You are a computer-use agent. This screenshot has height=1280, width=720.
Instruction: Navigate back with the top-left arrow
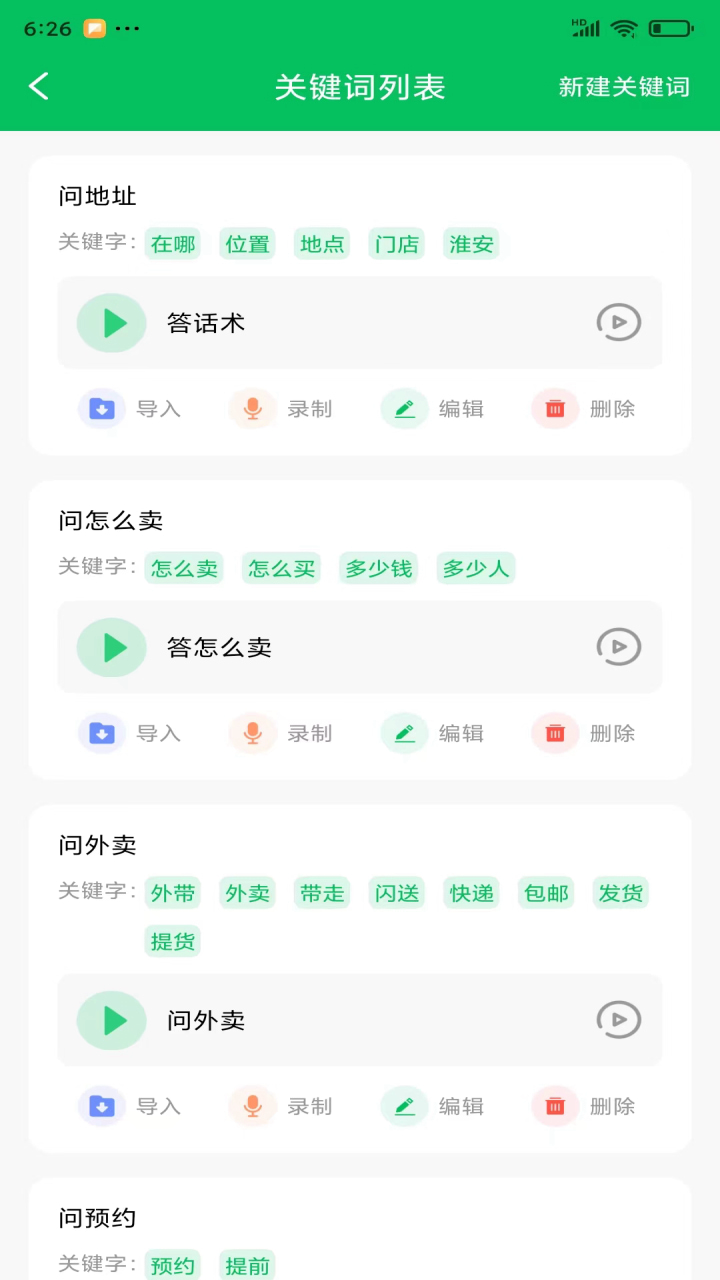[38, 86]
